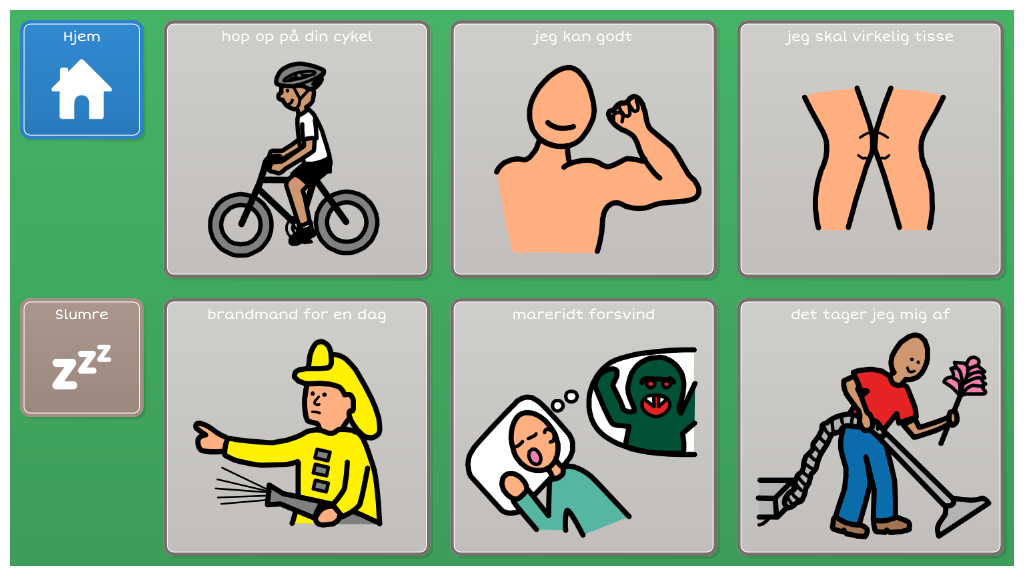The height and width of the screenshot is (576, 1024).
Task: Choose the 'jeg kan godt' tile
Action: click(584, 149)
